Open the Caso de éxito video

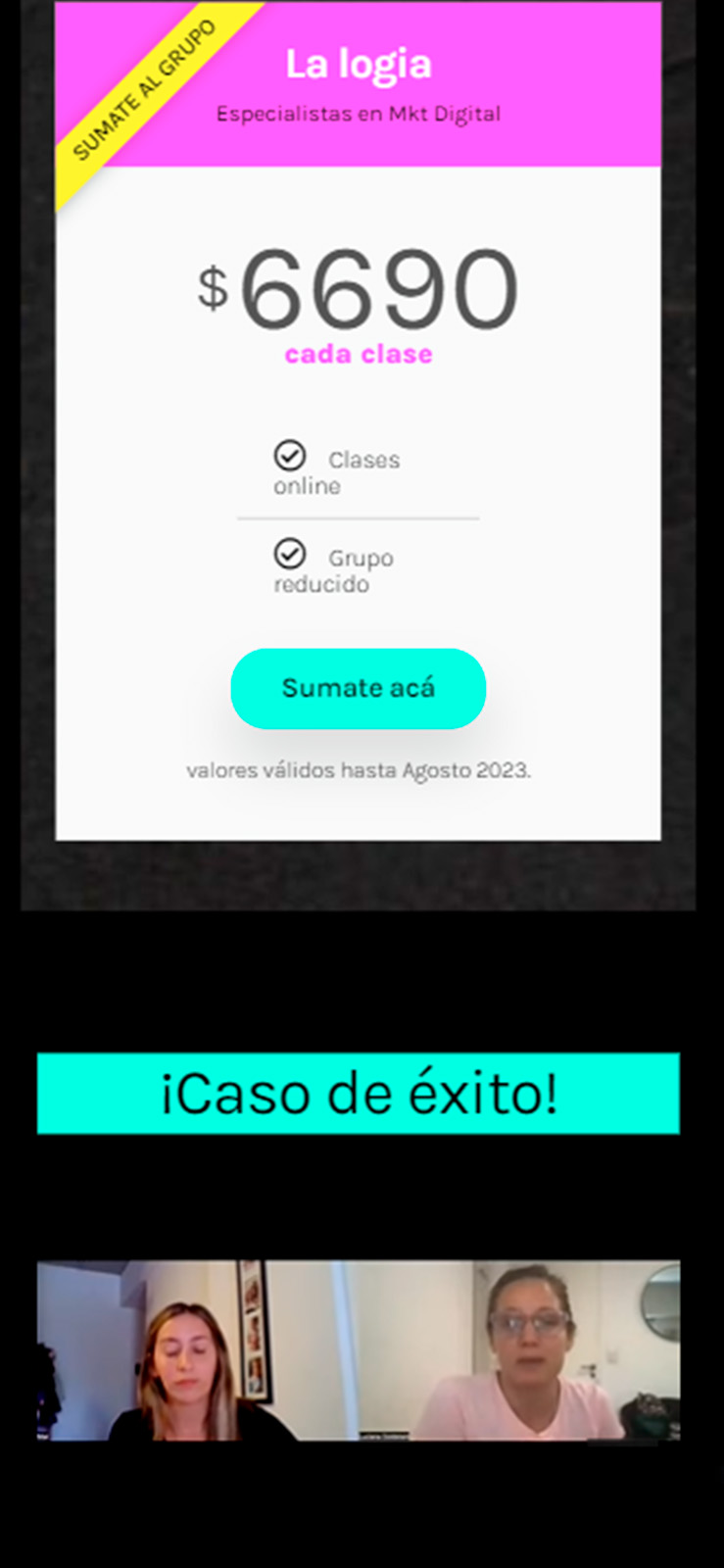pyautogui.click(x=358, y=1349)
